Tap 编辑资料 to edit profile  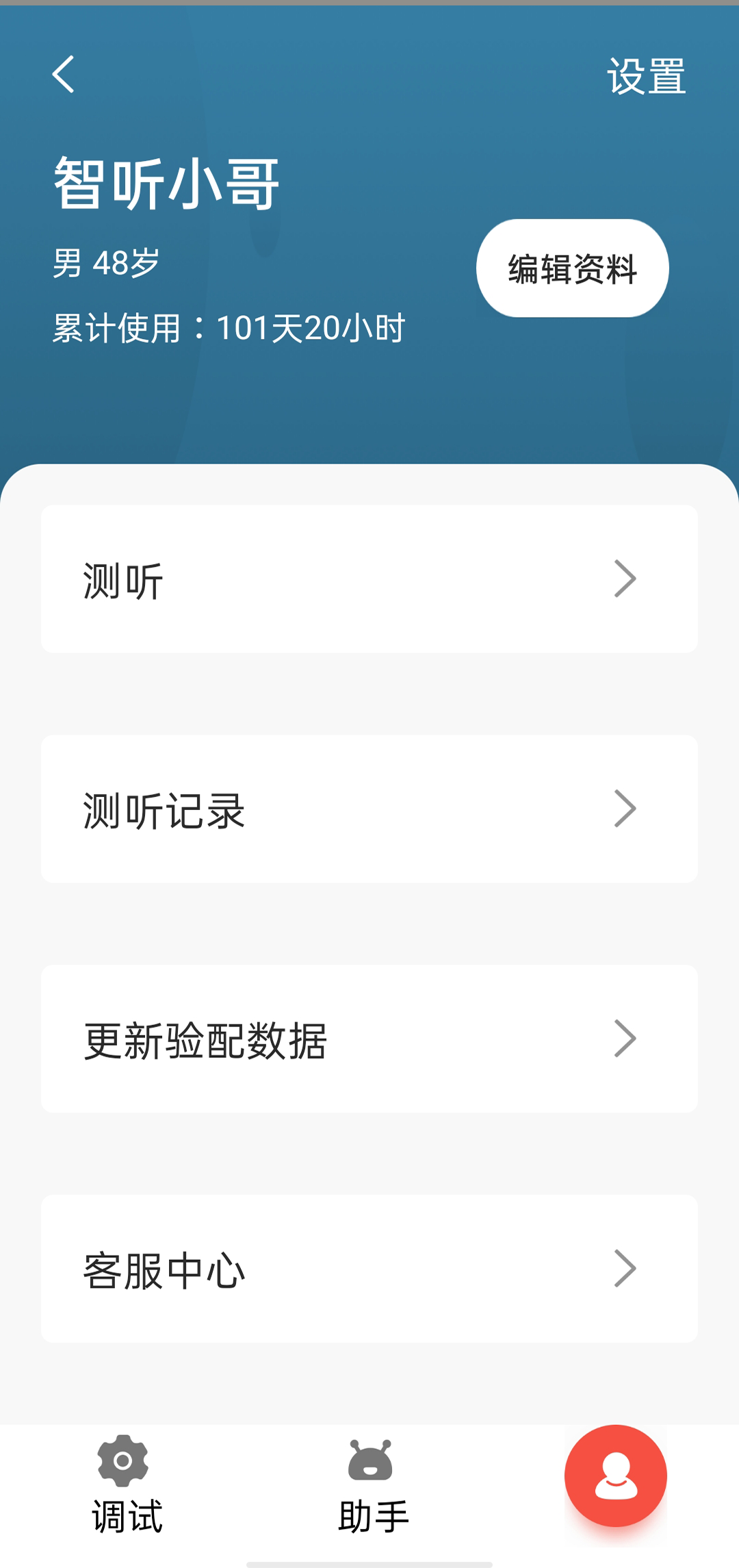click(572, 268)
